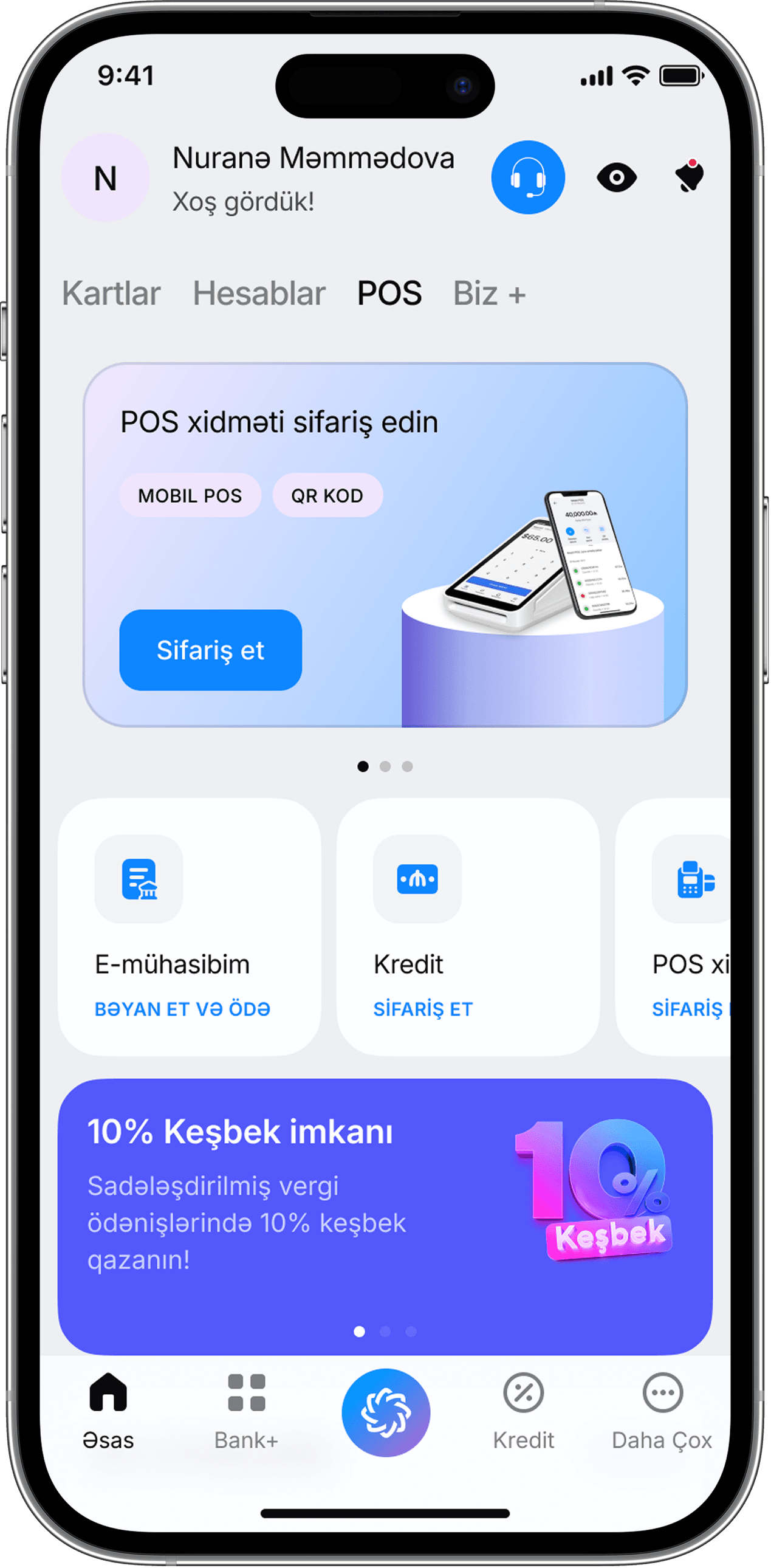
Task: Open the notifications bell
Action: (x=690, y=176)
